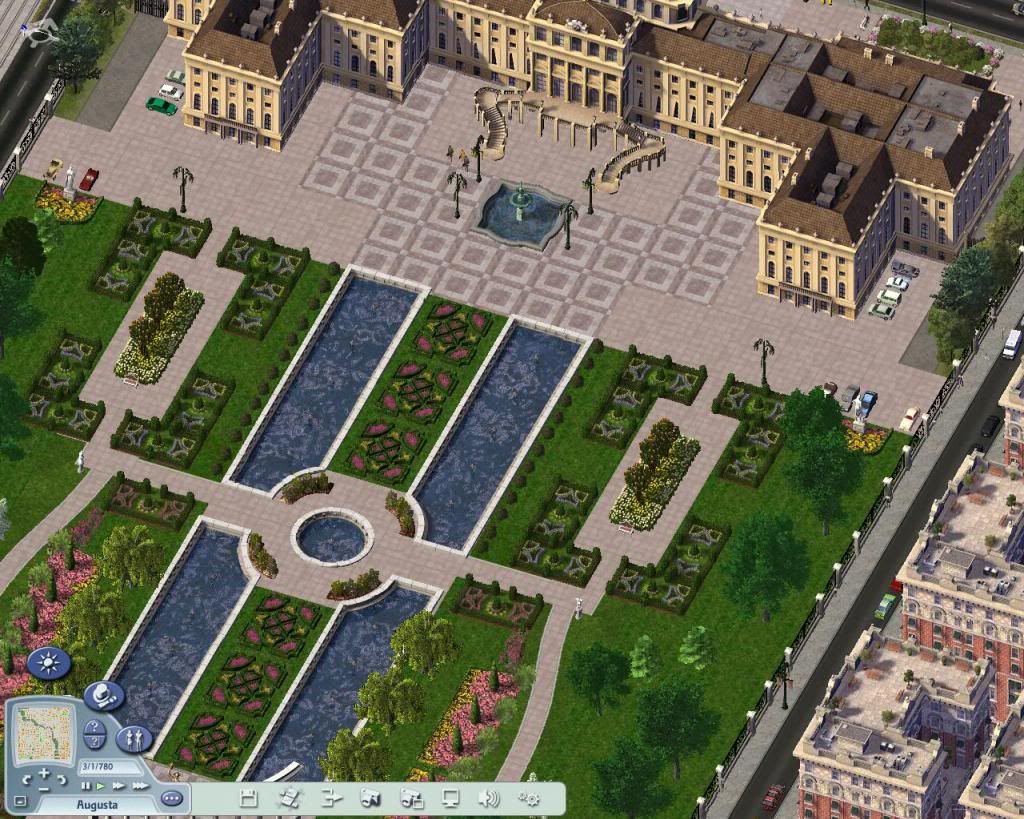Open God Mode with the sun button

tap(48, 663)
